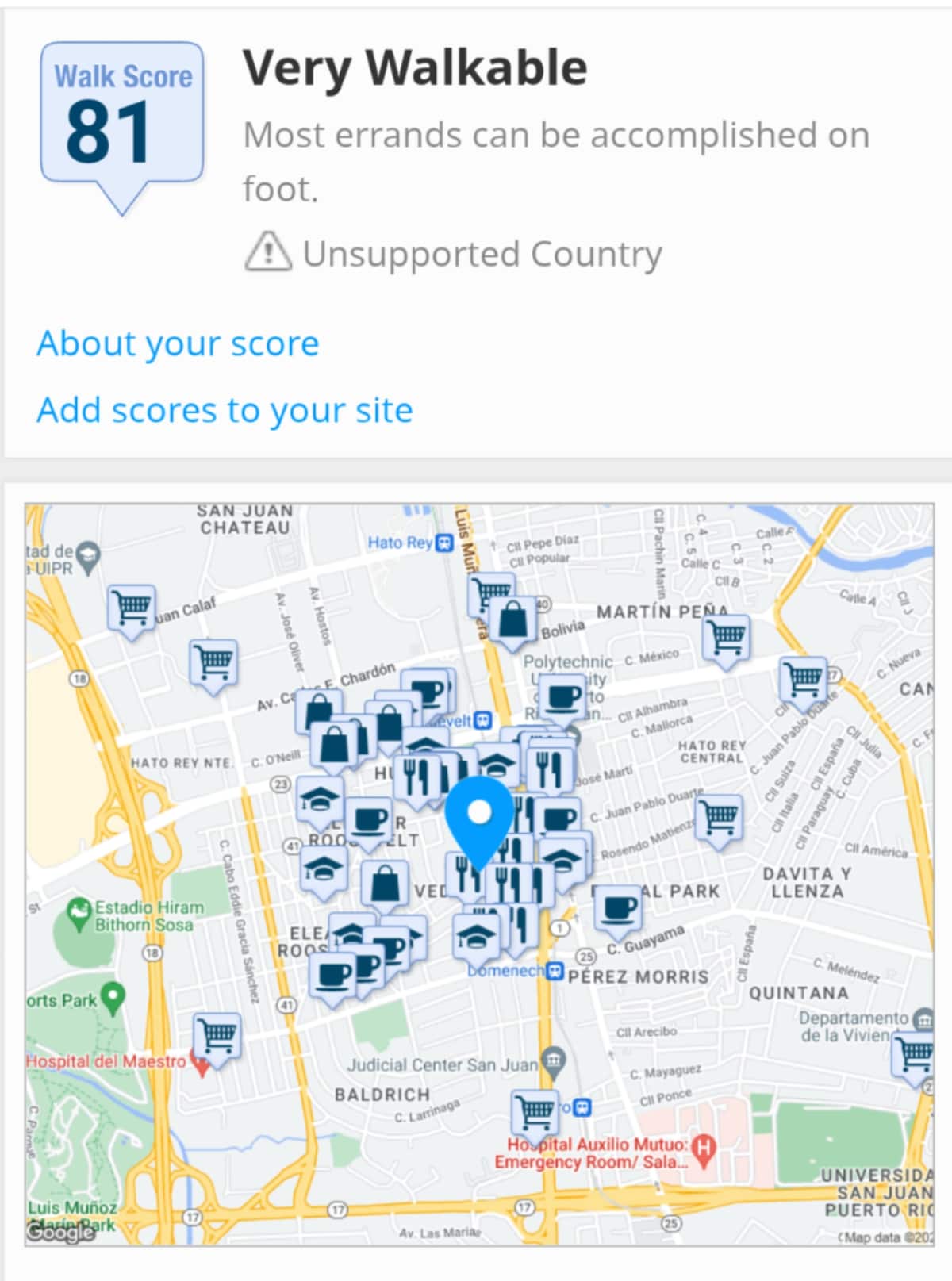The width and height of the screenshot is (952, 1281).
Task: Open the About your score link
Action: pos(178,343)
